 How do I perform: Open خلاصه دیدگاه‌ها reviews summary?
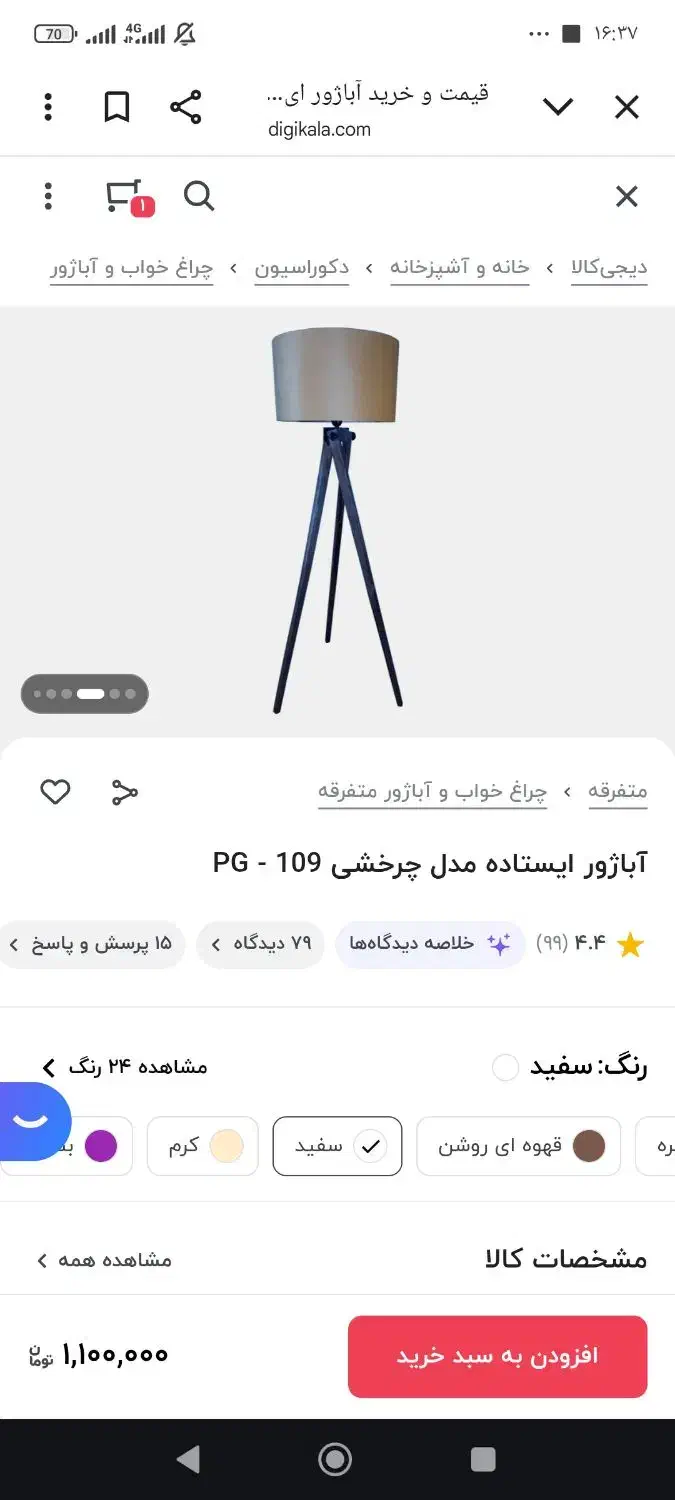click(x=430, y=943)
